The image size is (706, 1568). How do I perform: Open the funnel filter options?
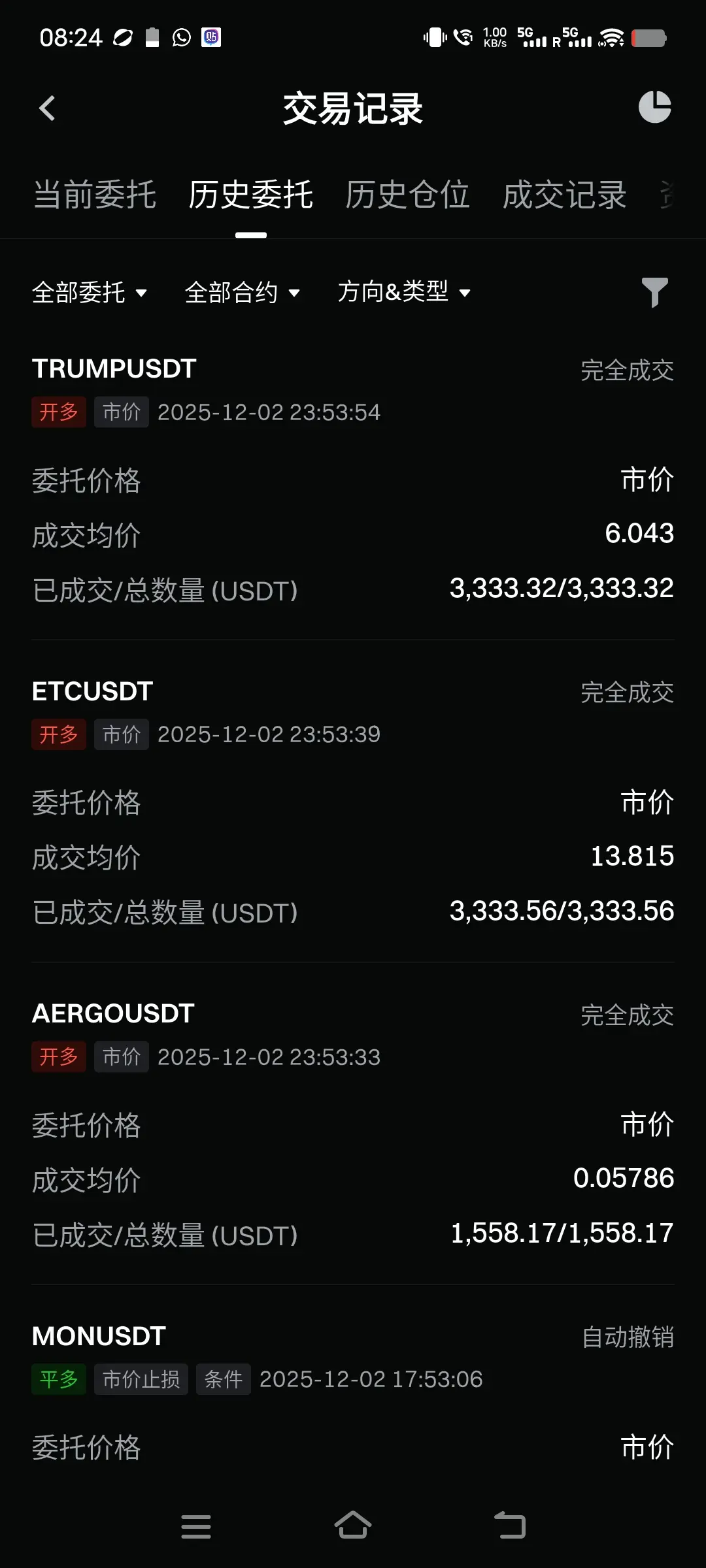tap(654, 292)
